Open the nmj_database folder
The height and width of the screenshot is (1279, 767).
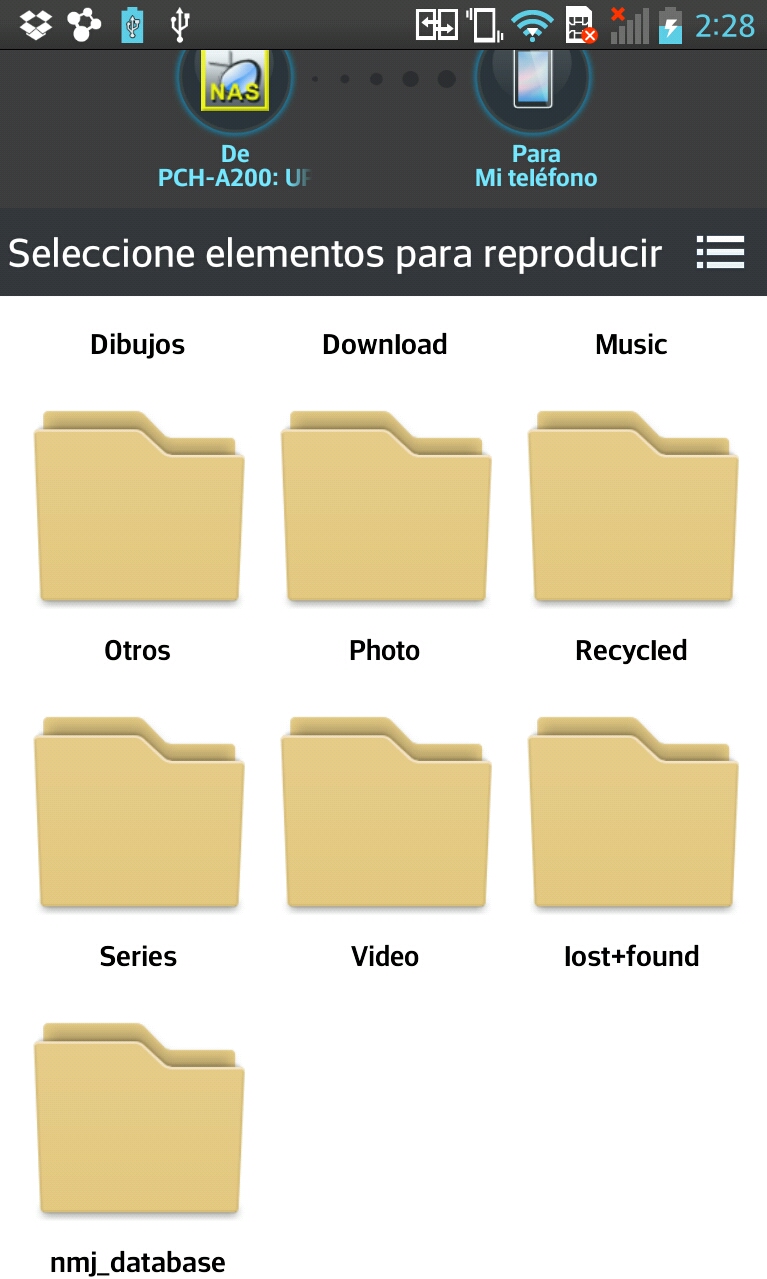(x=138, y=1119)
